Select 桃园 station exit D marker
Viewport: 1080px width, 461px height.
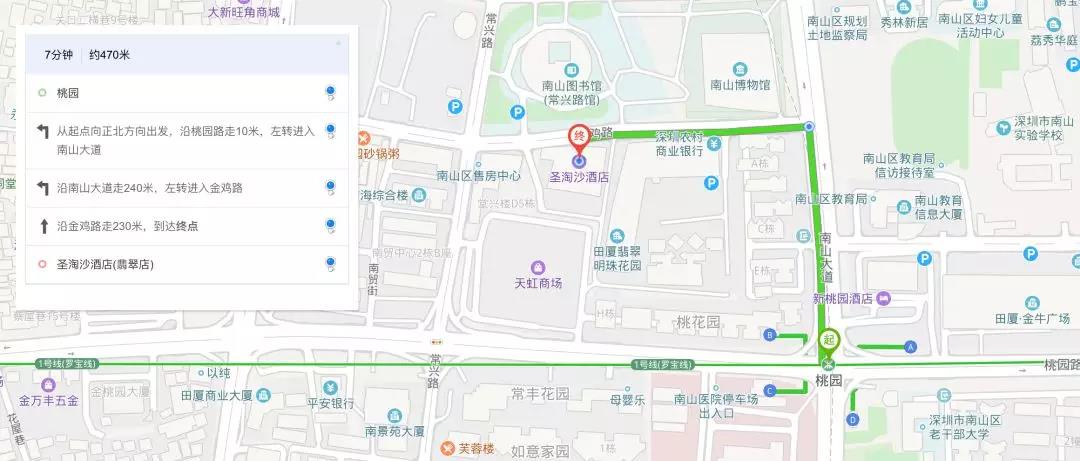click(853, 419)
